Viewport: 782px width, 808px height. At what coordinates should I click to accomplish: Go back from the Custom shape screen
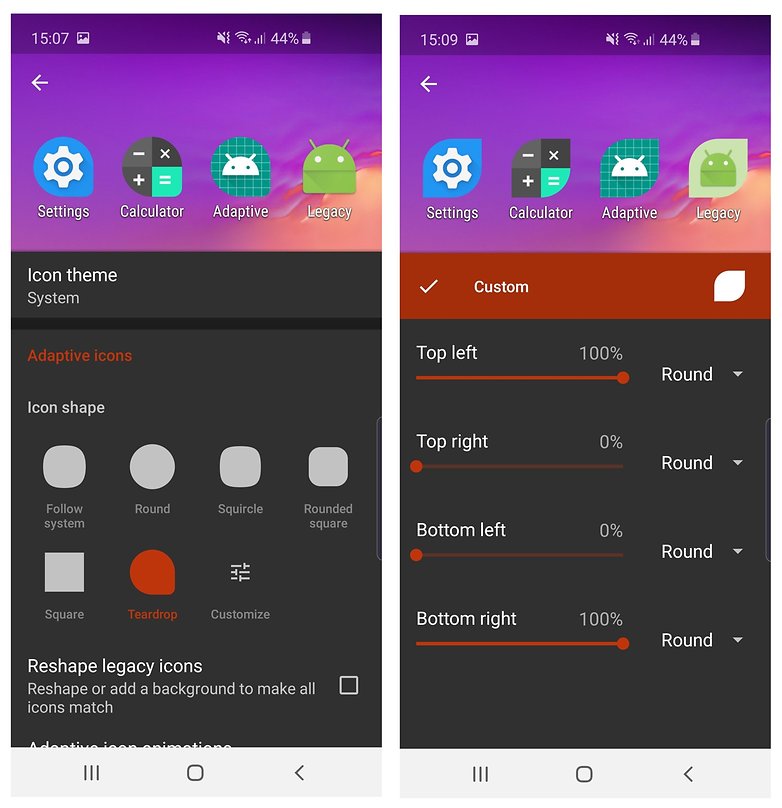click(x=429, y=84)
